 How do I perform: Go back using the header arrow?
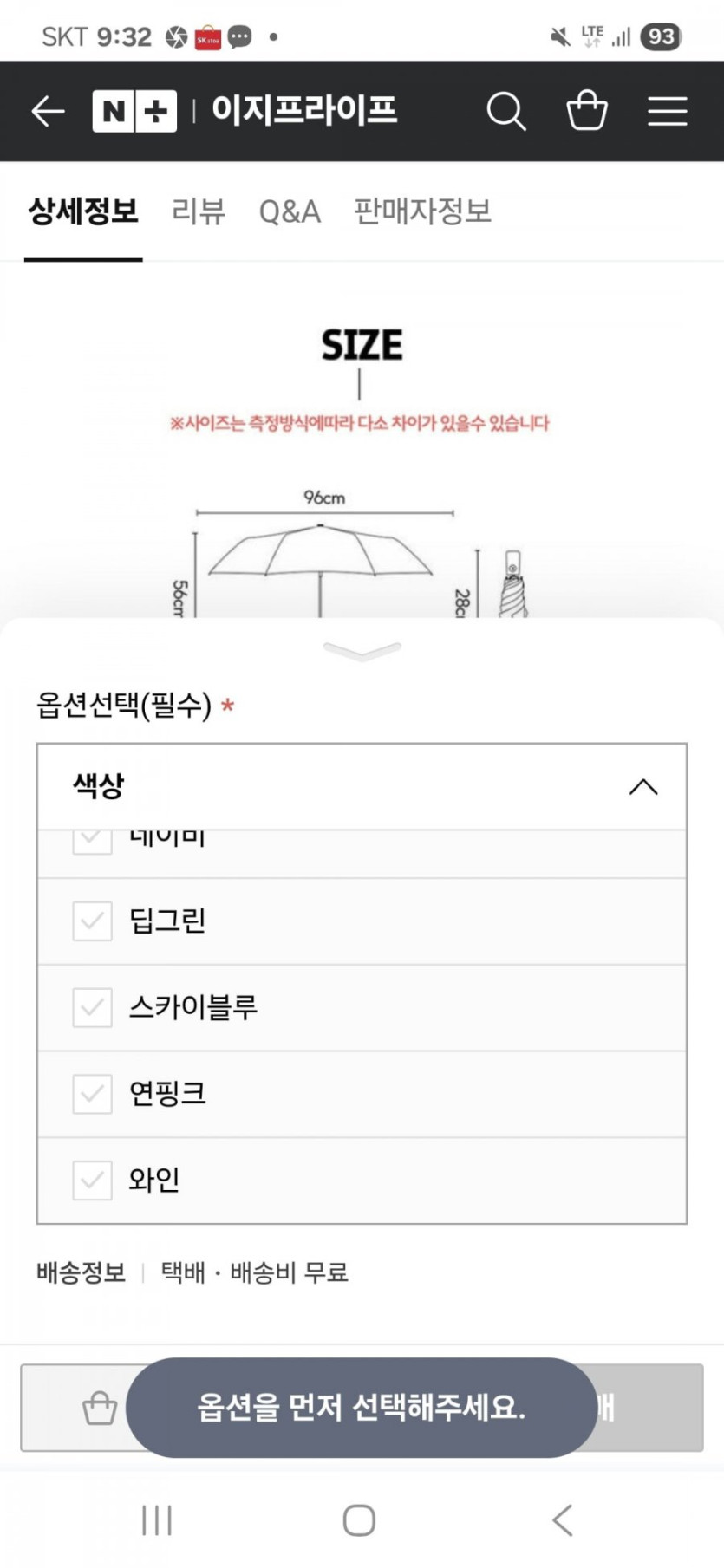coord(48,111)
